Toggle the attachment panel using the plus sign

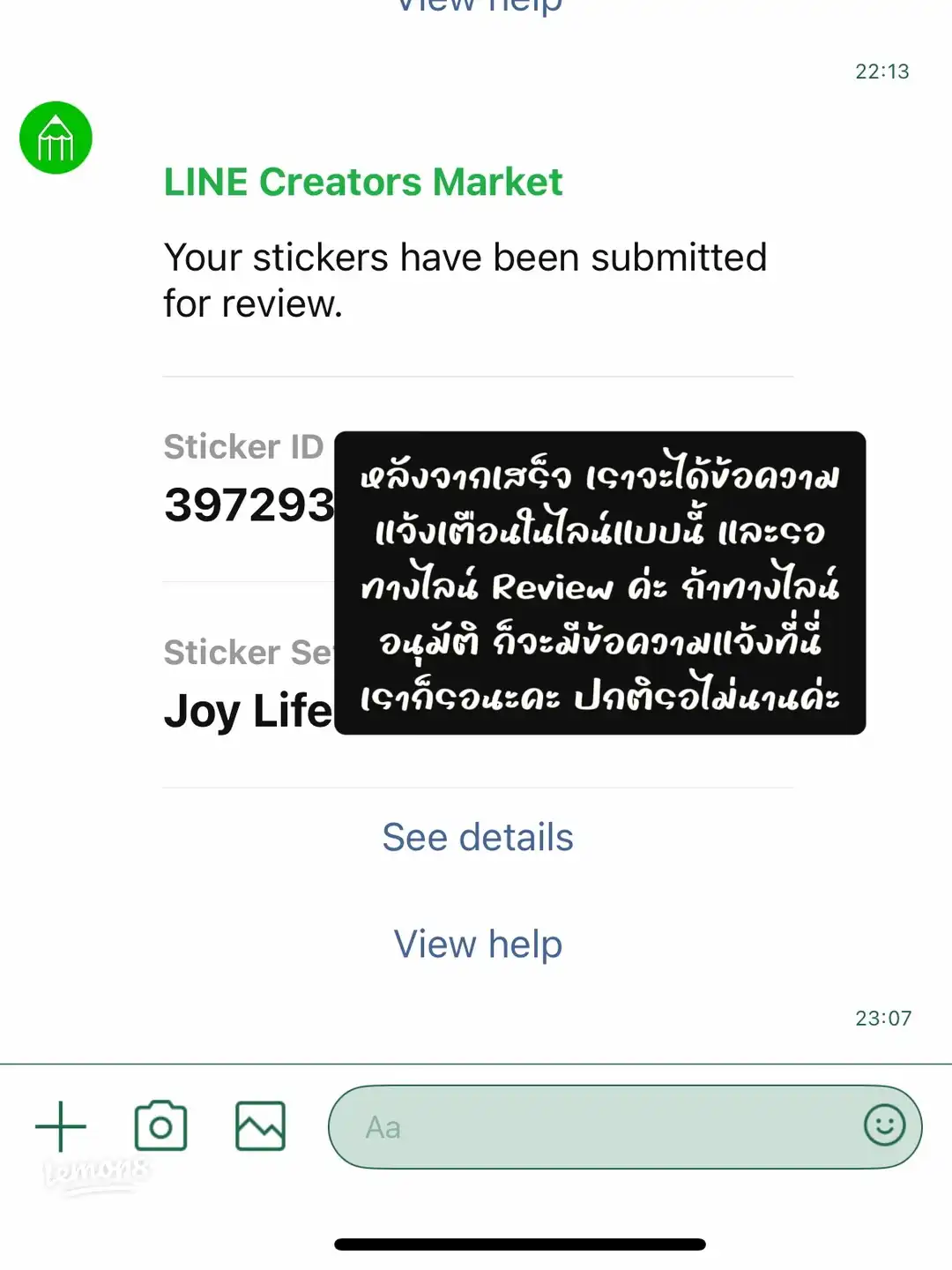(61, 1125)
